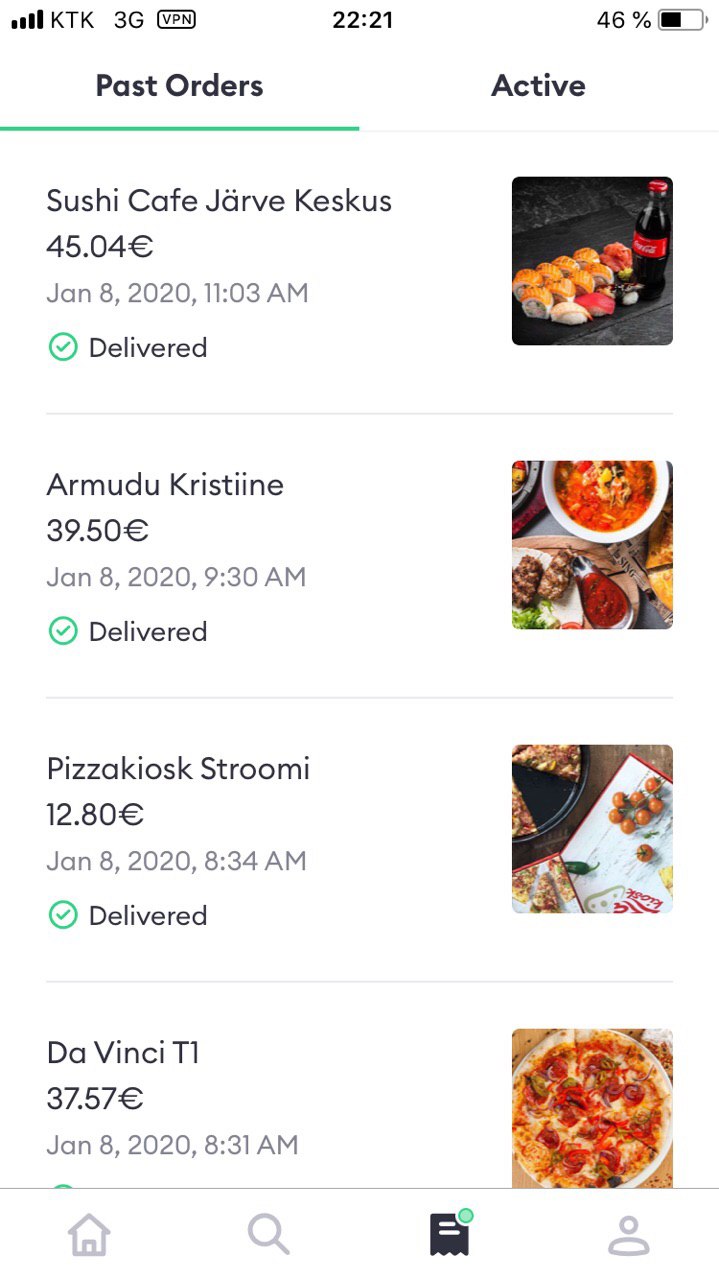Open the search tab in bottom bar
Viewport: 719px width, 1280px height.
pyautogui.click(x=269, y=1235)
